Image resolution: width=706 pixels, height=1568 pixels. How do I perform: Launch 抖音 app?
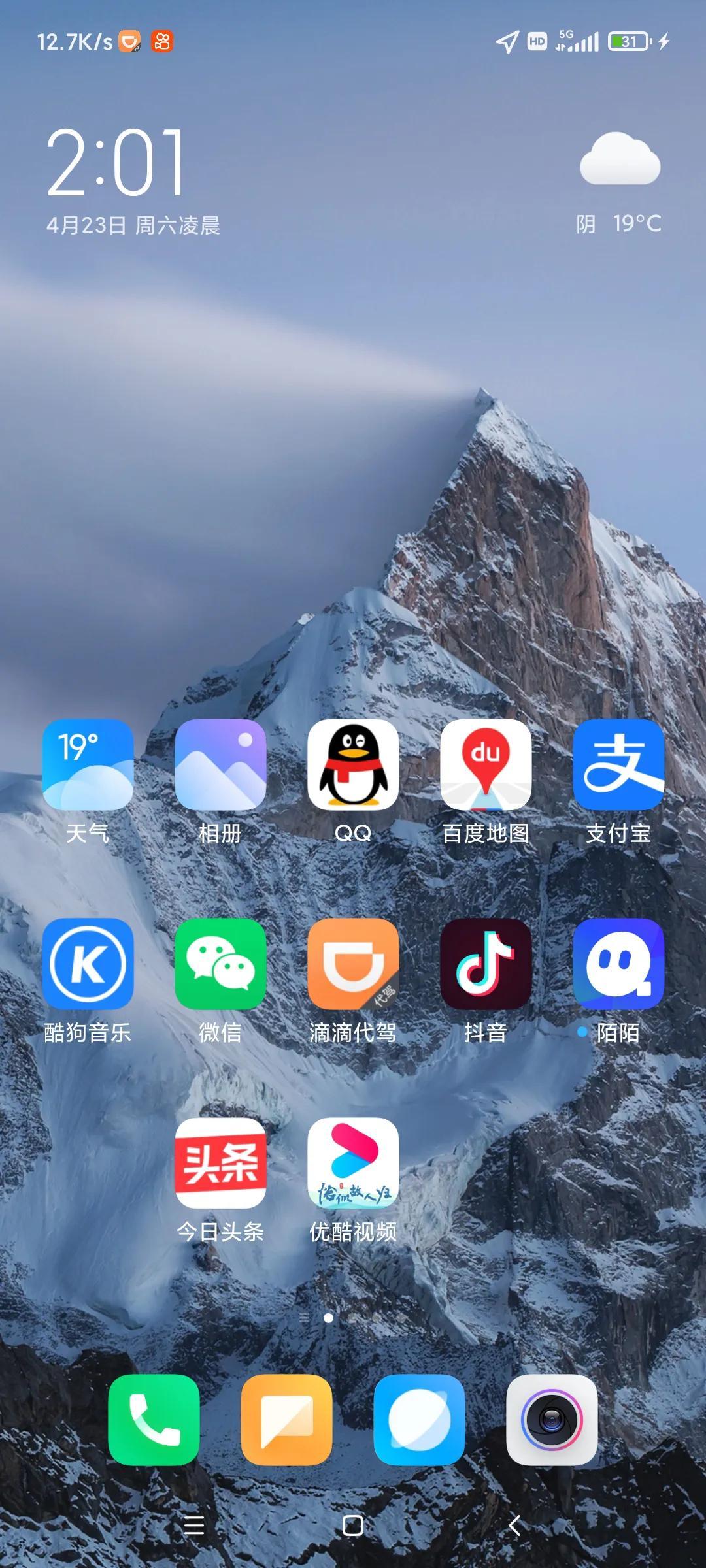tap(486, 964)
